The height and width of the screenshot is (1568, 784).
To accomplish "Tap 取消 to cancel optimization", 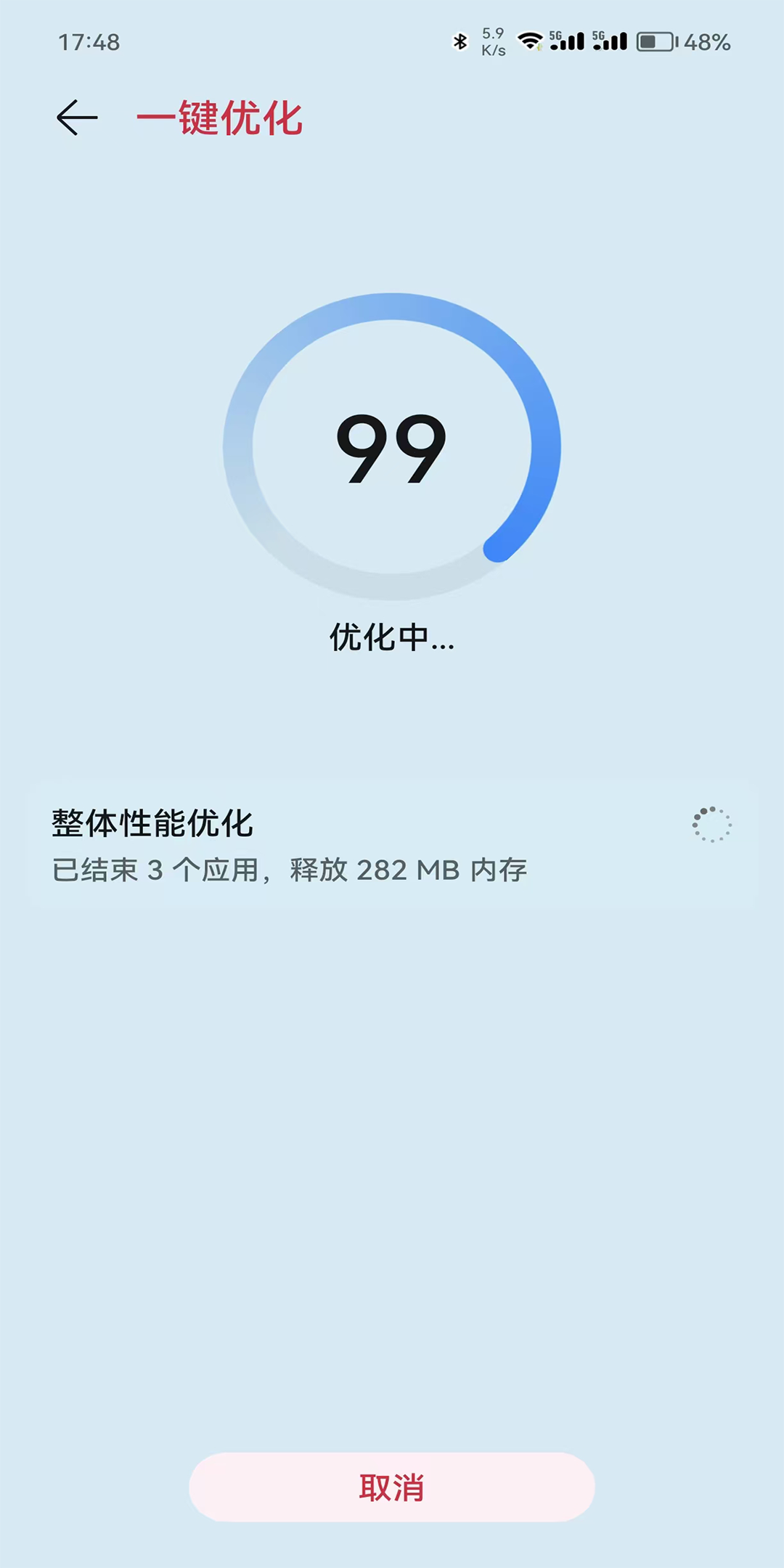I will (x=392, y=1487).
